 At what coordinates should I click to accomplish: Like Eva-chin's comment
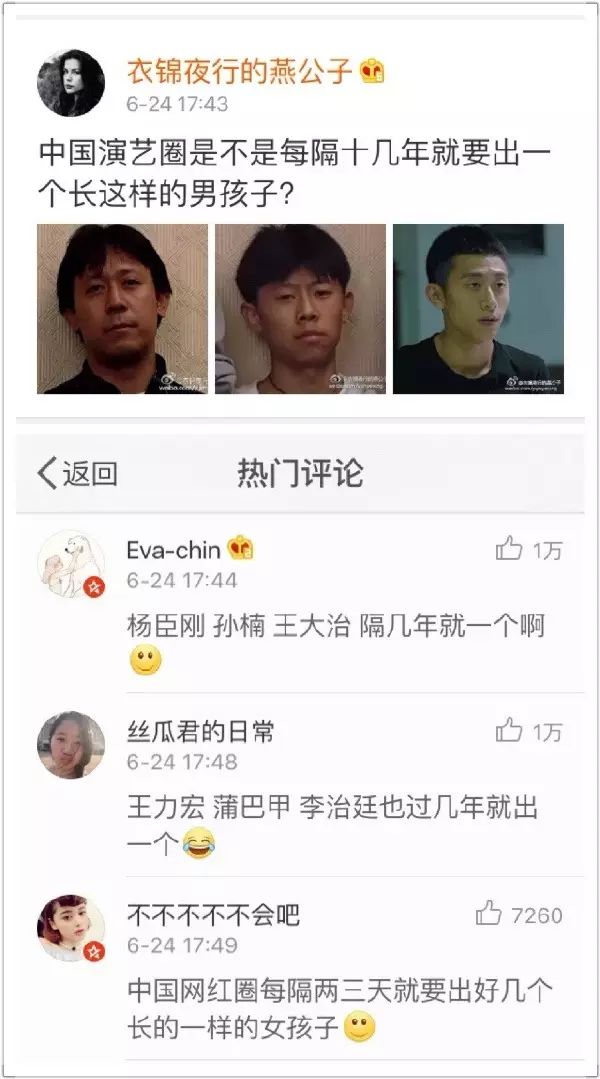[528, 549]
